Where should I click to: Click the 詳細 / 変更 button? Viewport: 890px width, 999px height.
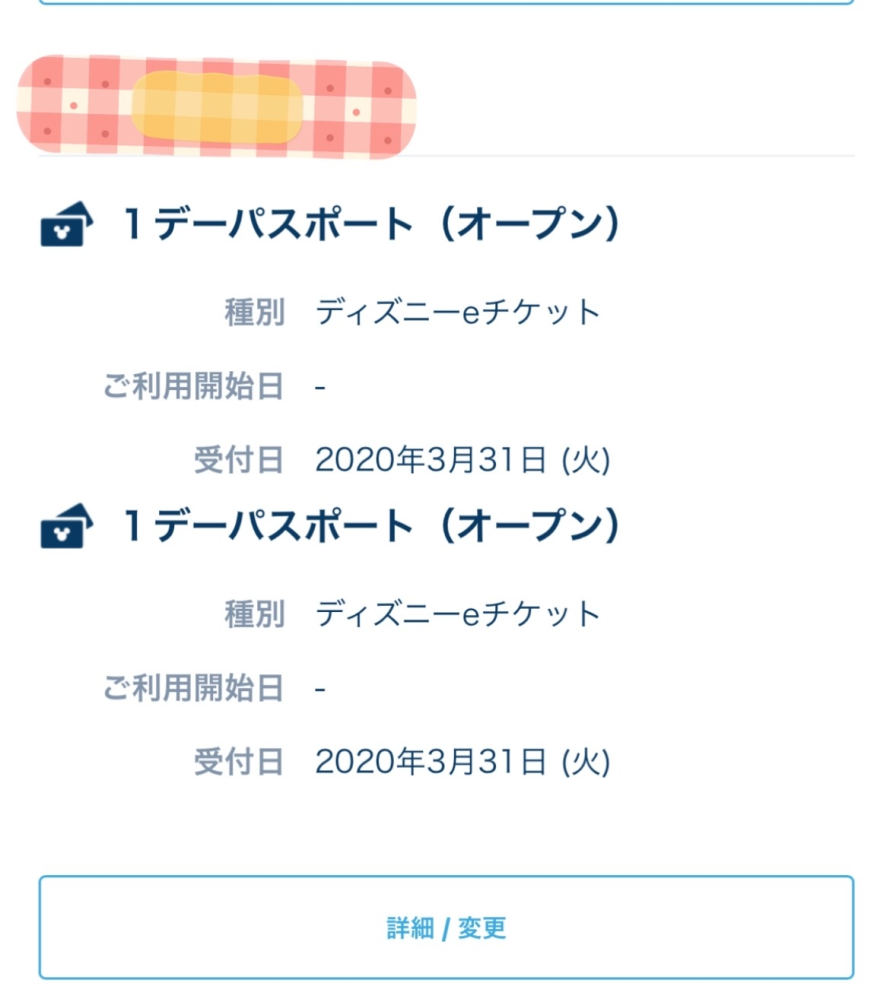point(445,927)
